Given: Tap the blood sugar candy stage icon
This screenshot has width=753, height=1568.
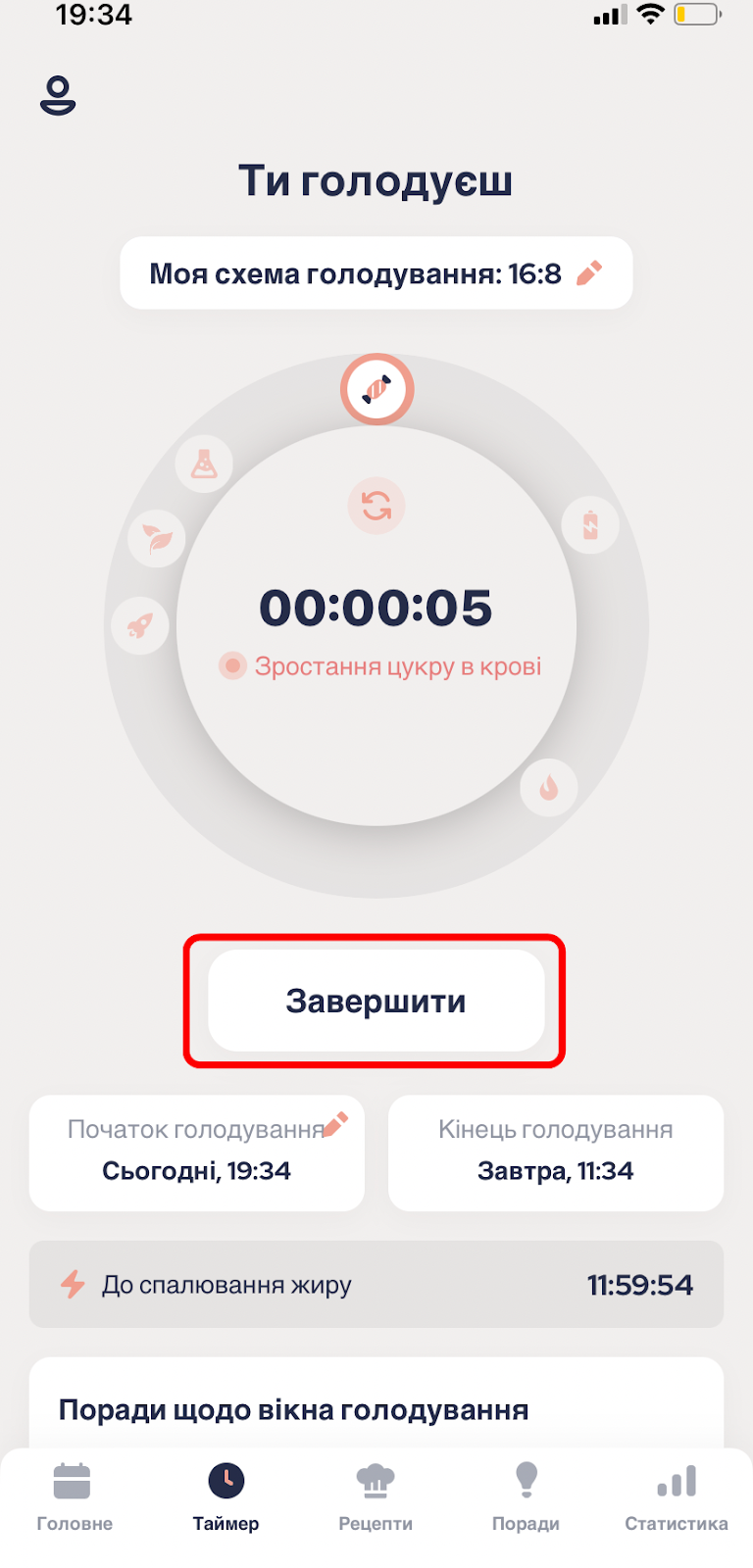Looking at the screenshot, I should tap(377, 390).
